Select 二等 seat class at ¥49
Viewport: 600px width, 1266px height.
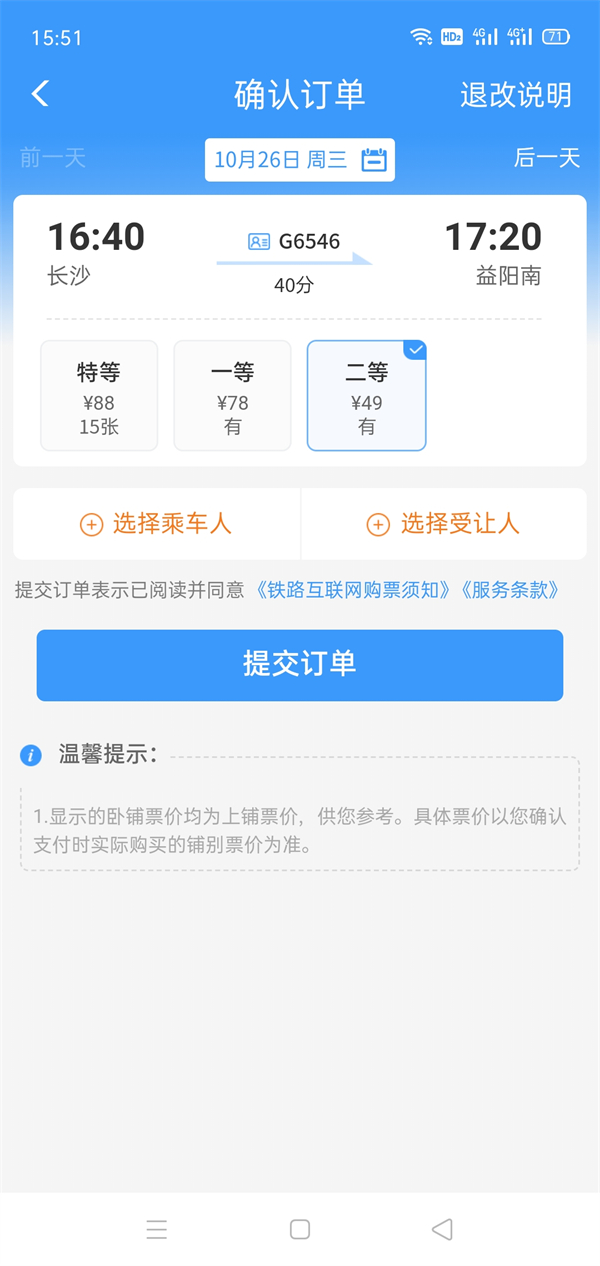click(x=366, y=396)
